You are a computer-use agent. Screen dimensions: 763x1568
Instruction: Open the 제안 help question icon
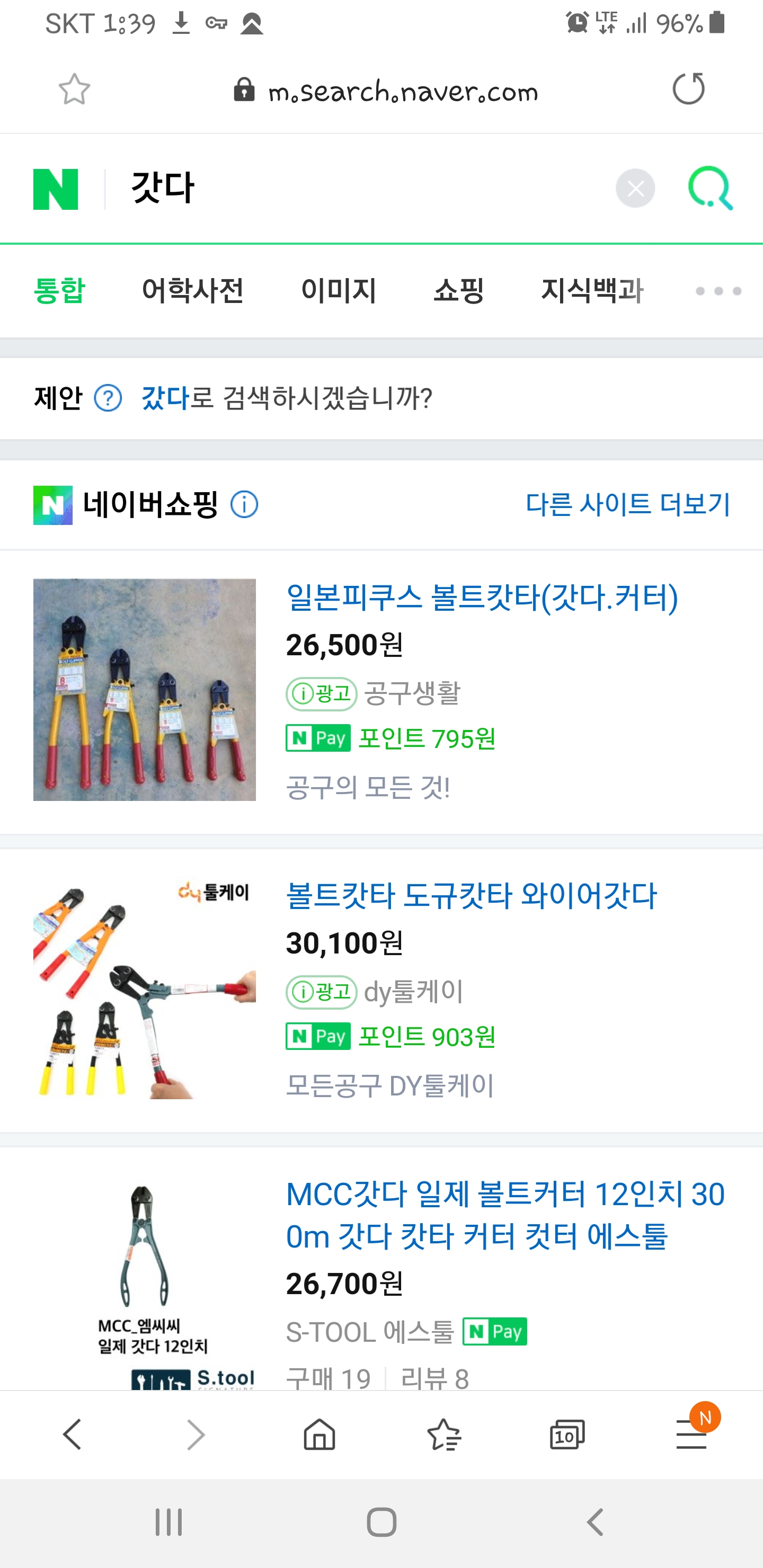108,398
